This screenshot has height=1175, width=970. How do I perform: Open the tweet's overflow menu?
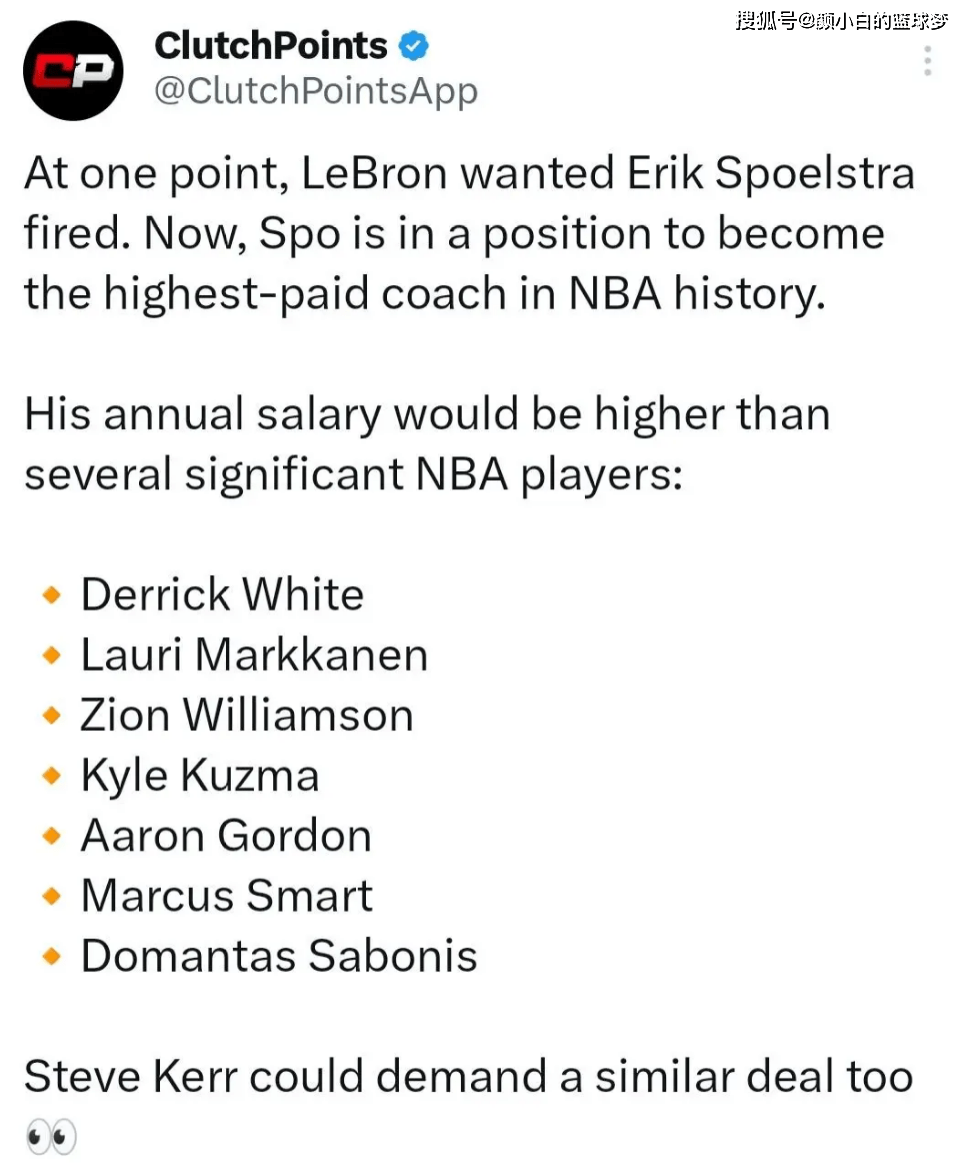point(928,61)
